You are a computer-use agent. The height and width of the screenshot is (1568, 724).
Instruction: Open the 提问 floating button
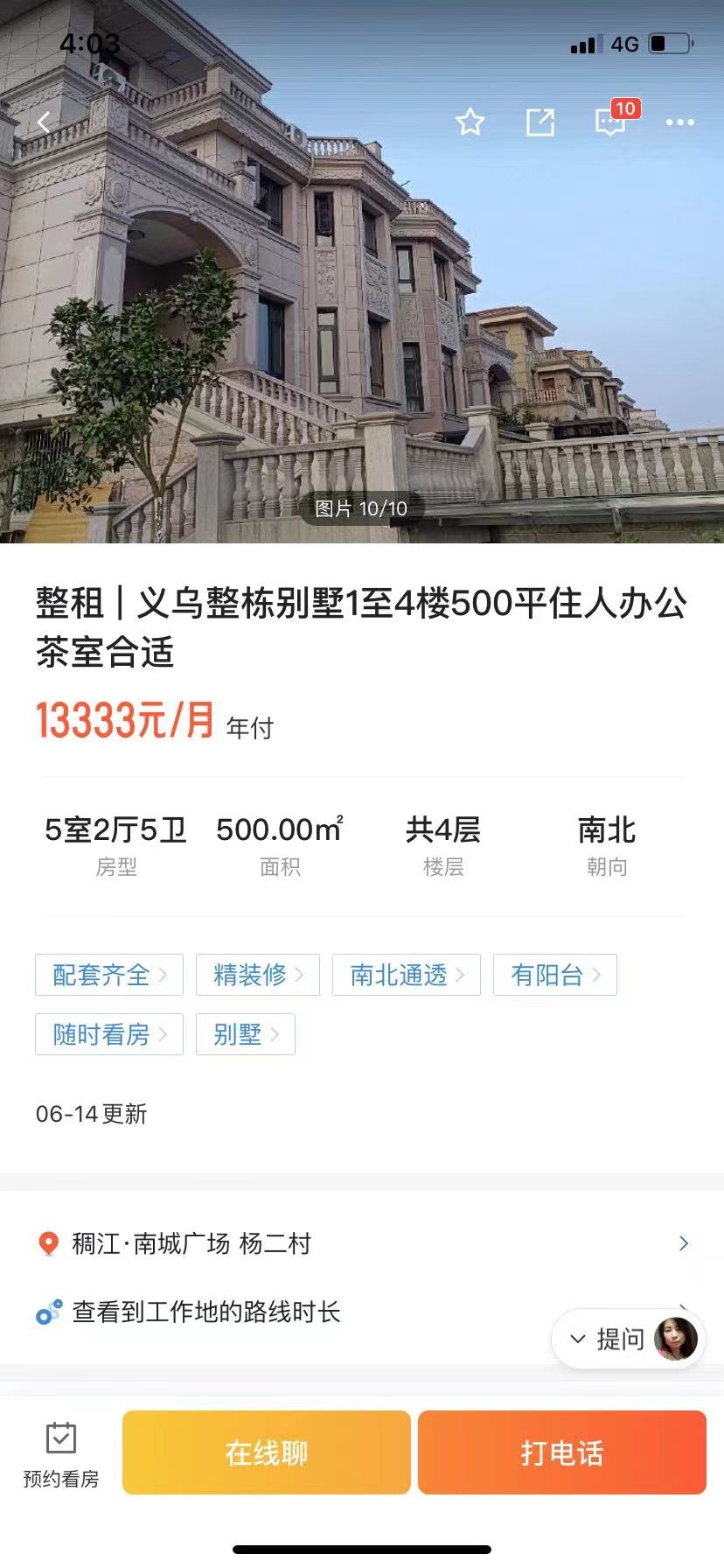[x=627, y=1339]
